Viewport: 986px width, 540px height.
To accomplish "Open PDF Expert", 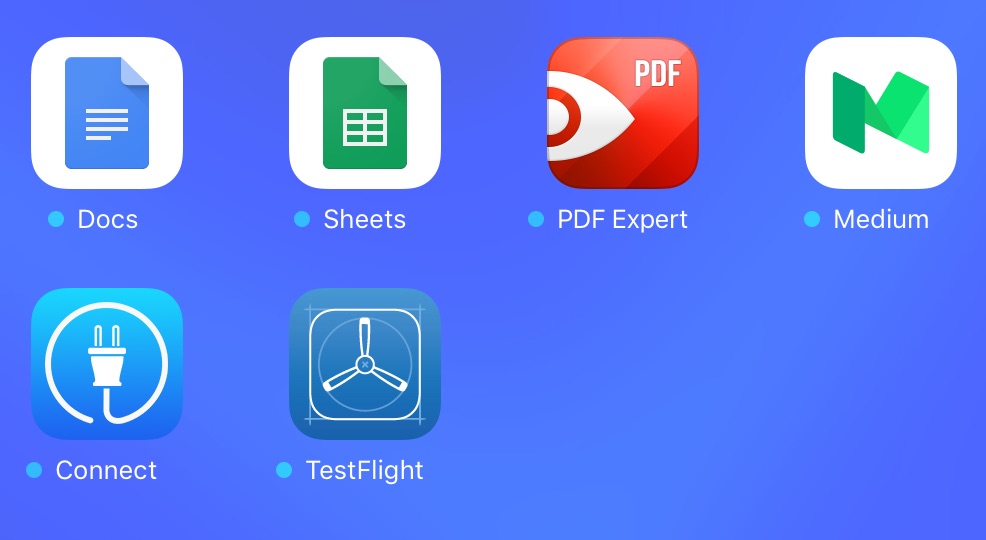I will (x=622, y=113).
